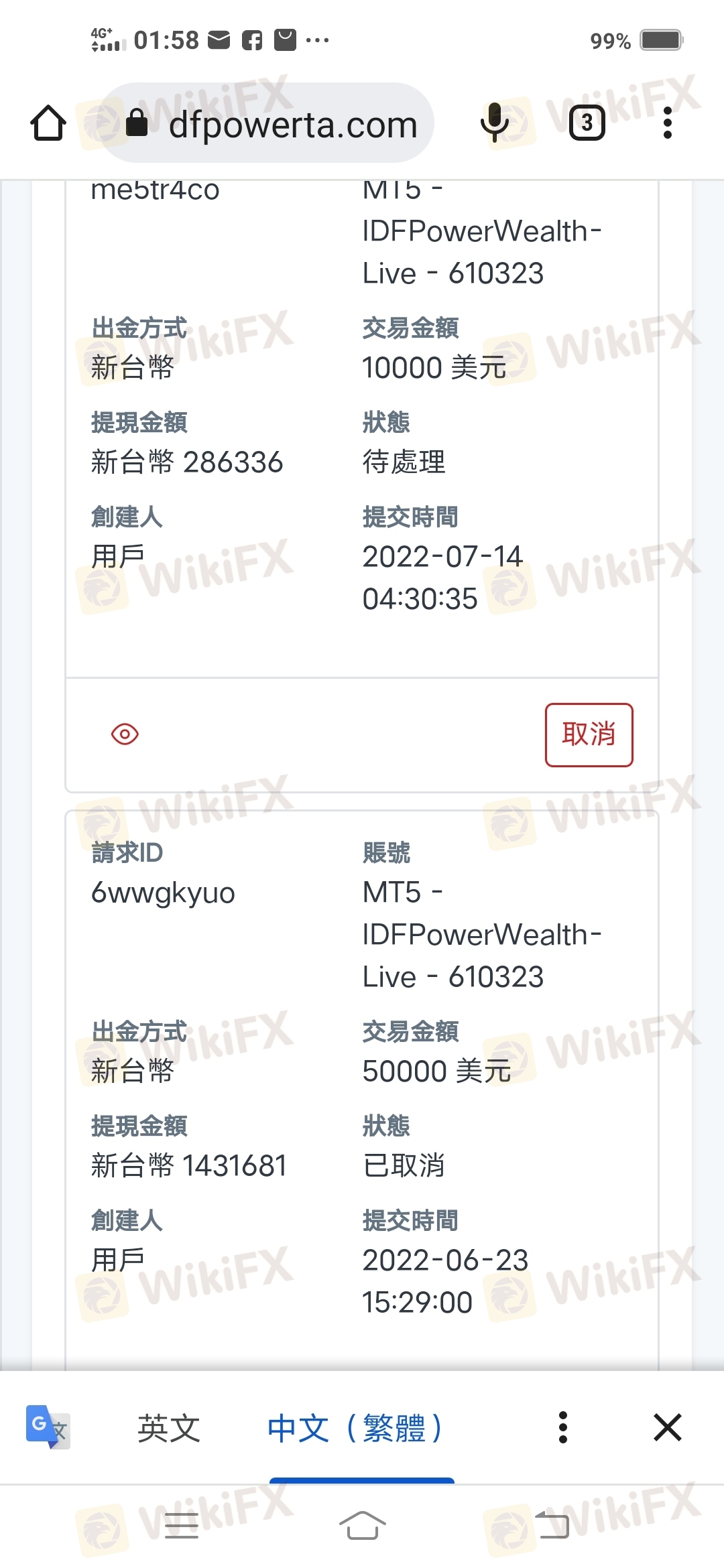Select the 中文（繁體）translation tab
Viewport: 724px width, 1568px height.
(x=355, y=1428)
